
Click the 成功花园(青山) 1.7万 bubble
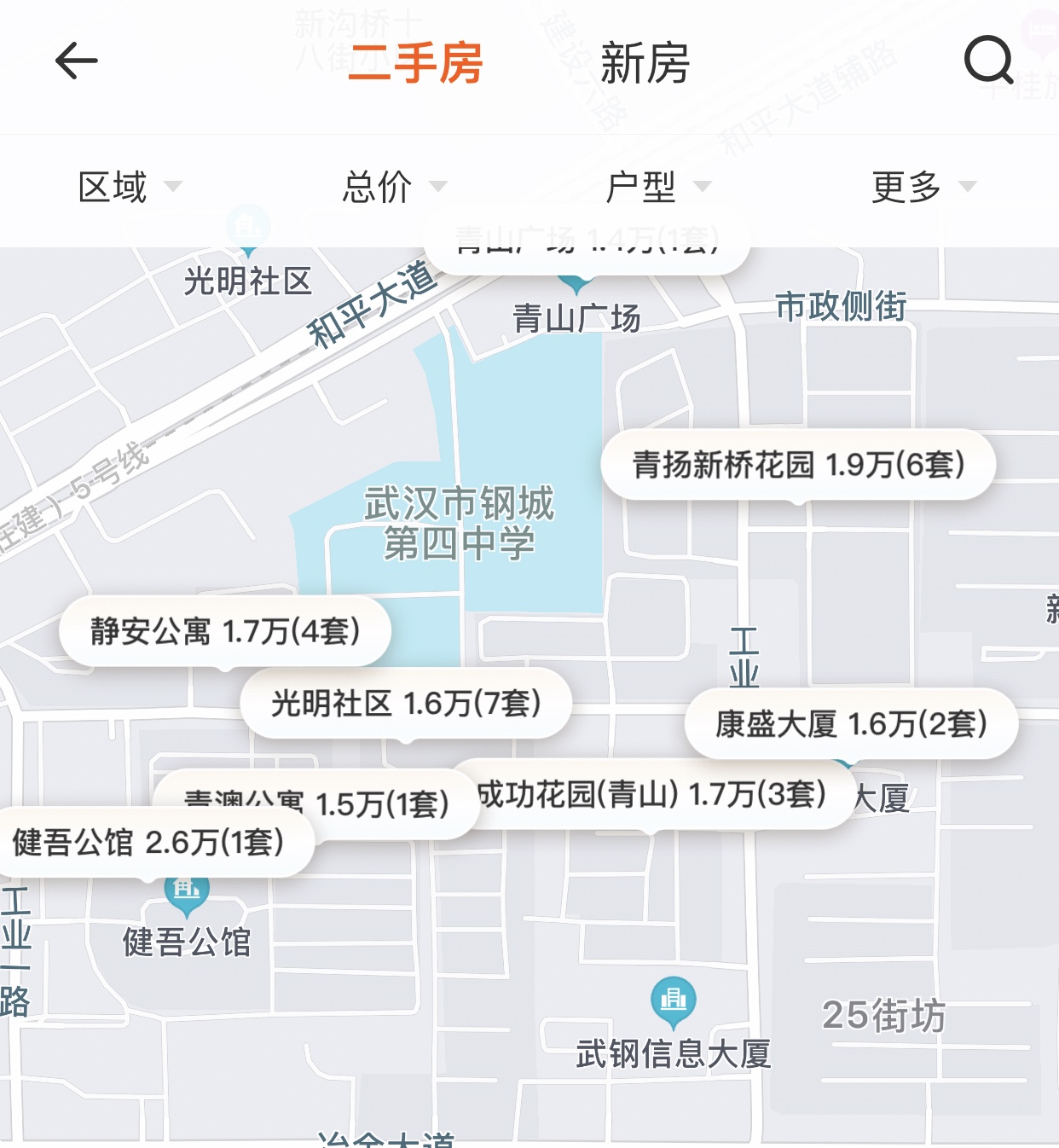point(652,796)
